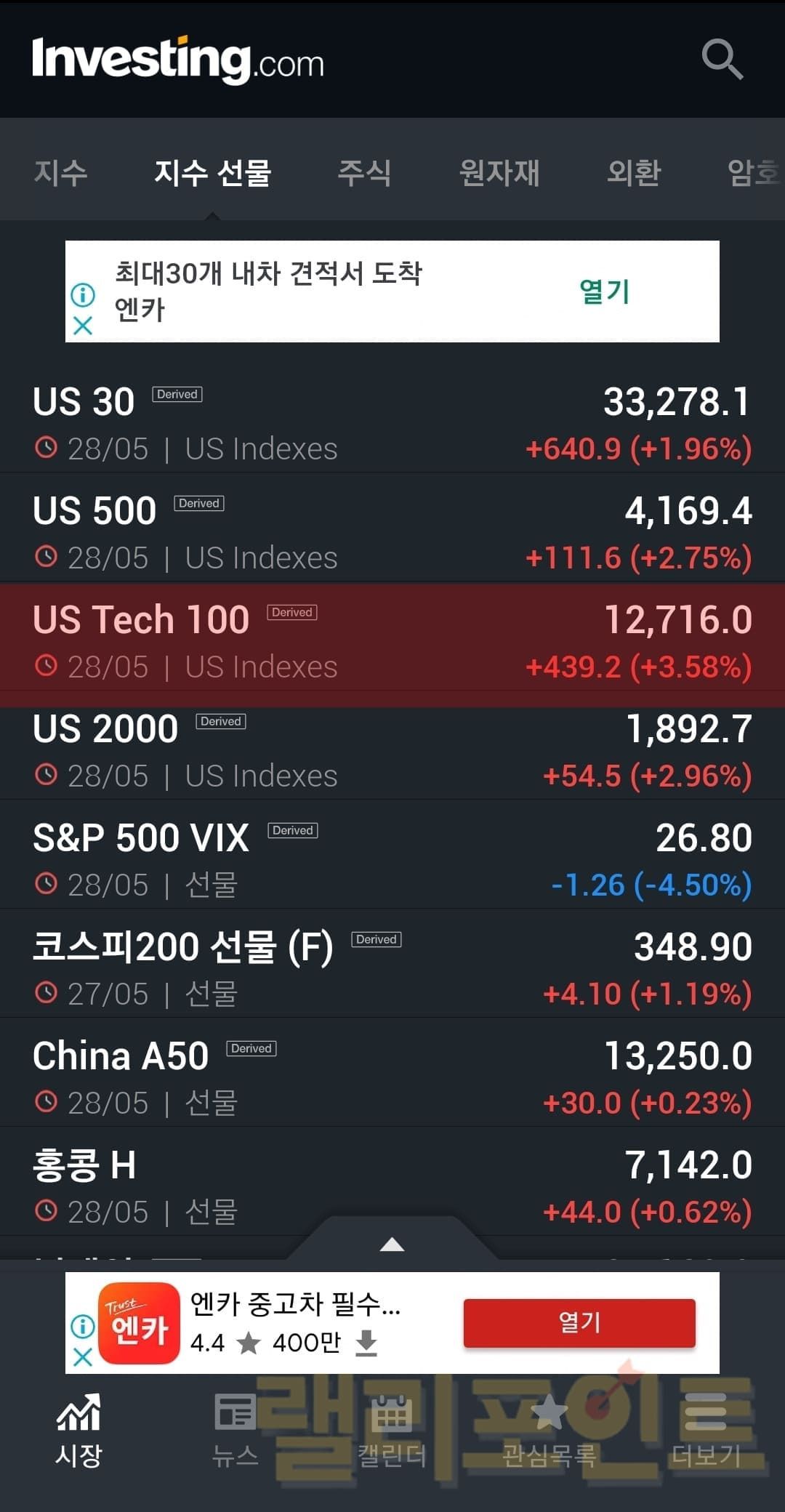Screen dimensions: 785x1512
Task: Open the search magnifier icon
Action: [722, 59]
